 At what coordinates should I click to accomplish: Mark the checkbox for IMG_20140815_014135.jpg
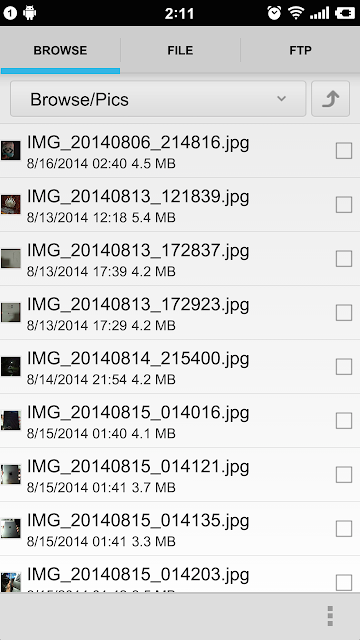(x=344, y=529)
